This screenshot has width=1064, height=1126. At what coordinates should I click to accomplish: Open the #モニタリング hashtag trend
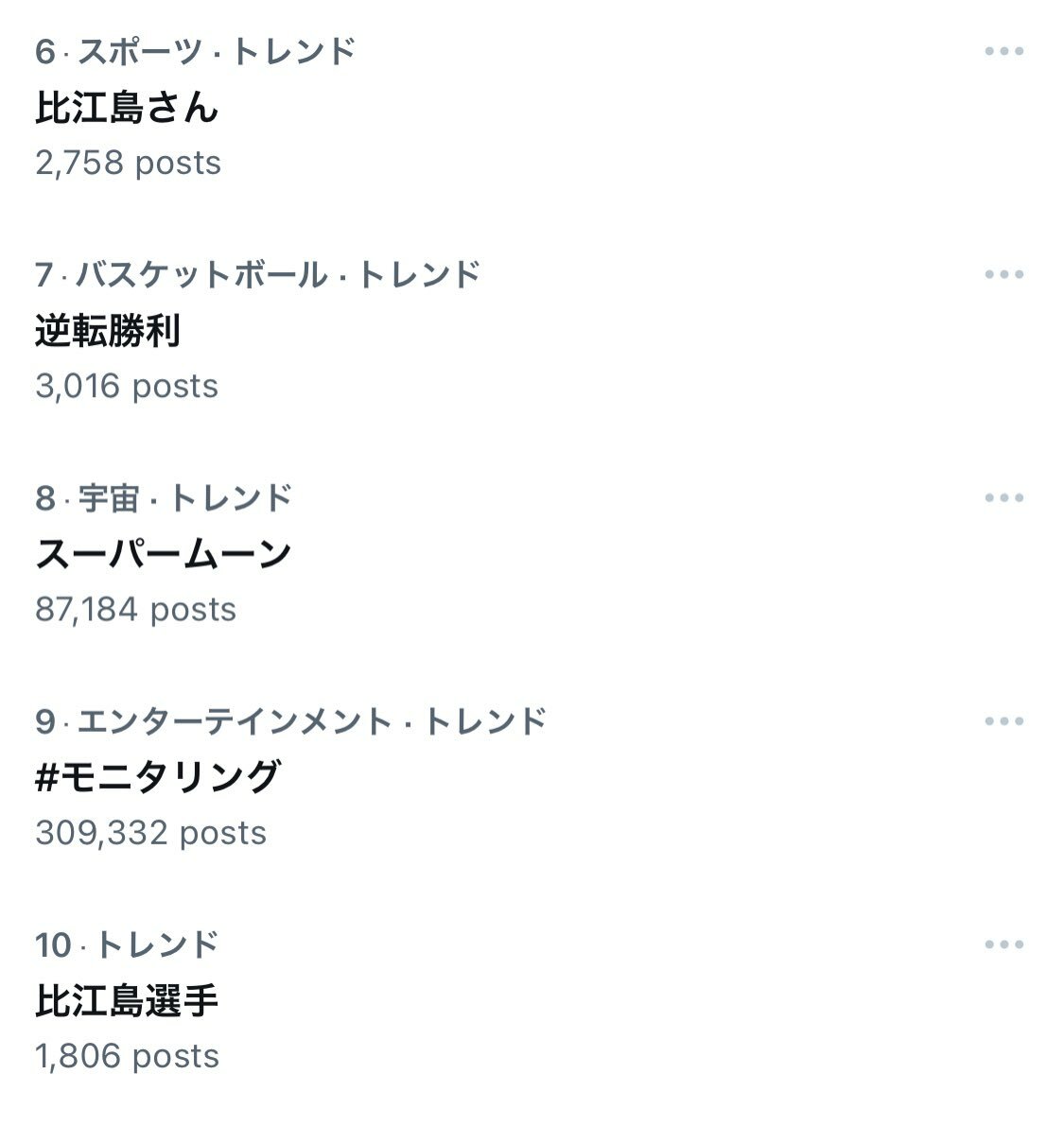[x=158, y=777]
